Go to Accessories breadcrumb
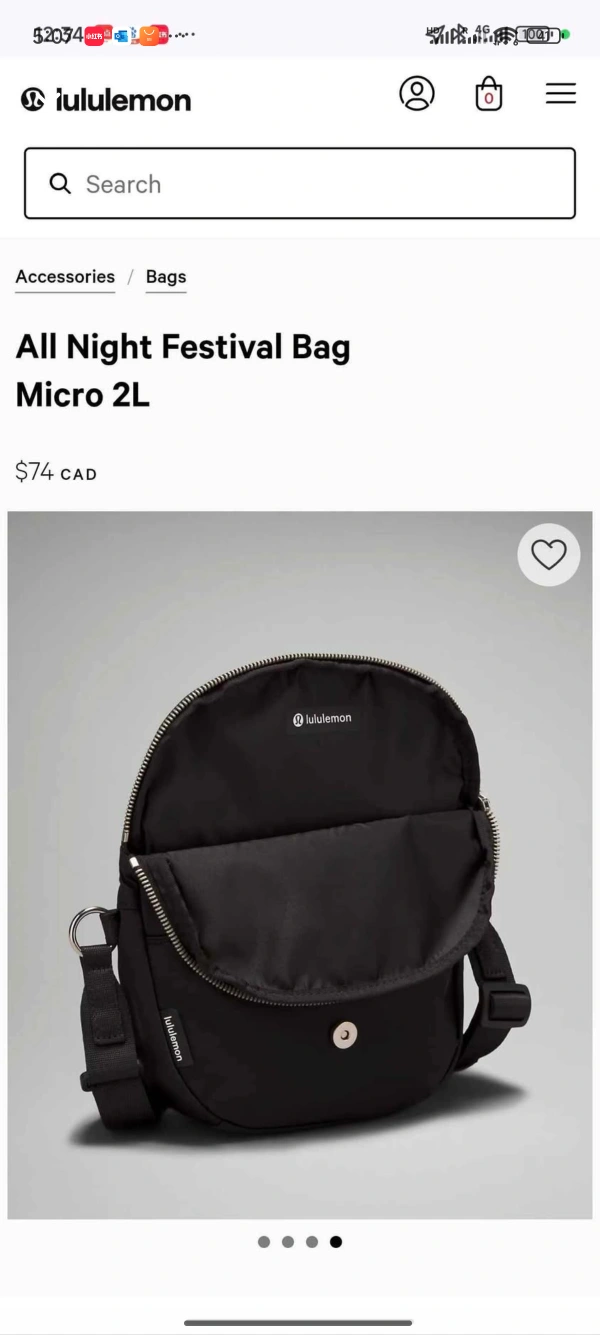This screenshot has height=1335, width=600. (x=65, y=277)
